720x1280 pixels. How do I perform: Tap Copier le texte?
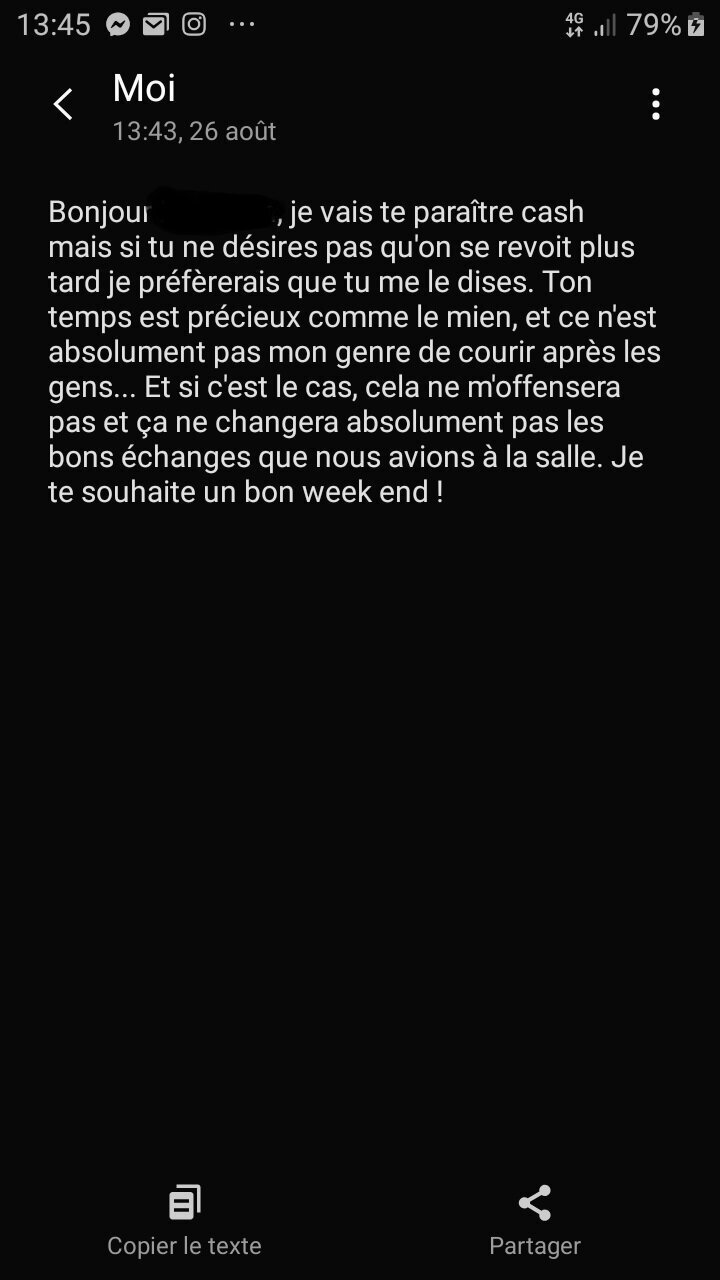pos(184,1220)
